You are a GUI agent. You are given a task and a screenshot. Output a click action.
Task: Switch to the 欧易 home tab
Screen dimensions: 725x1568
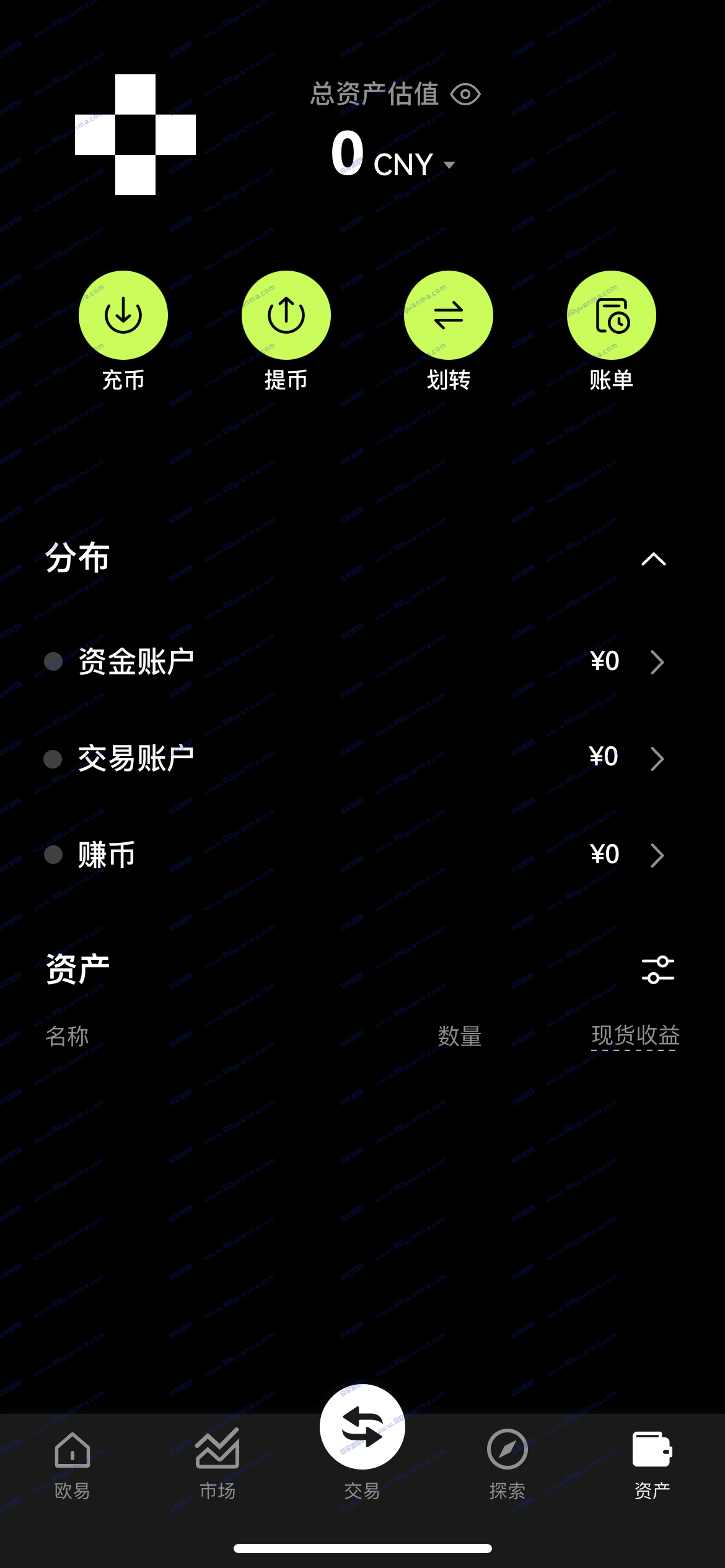(72, 1465)
